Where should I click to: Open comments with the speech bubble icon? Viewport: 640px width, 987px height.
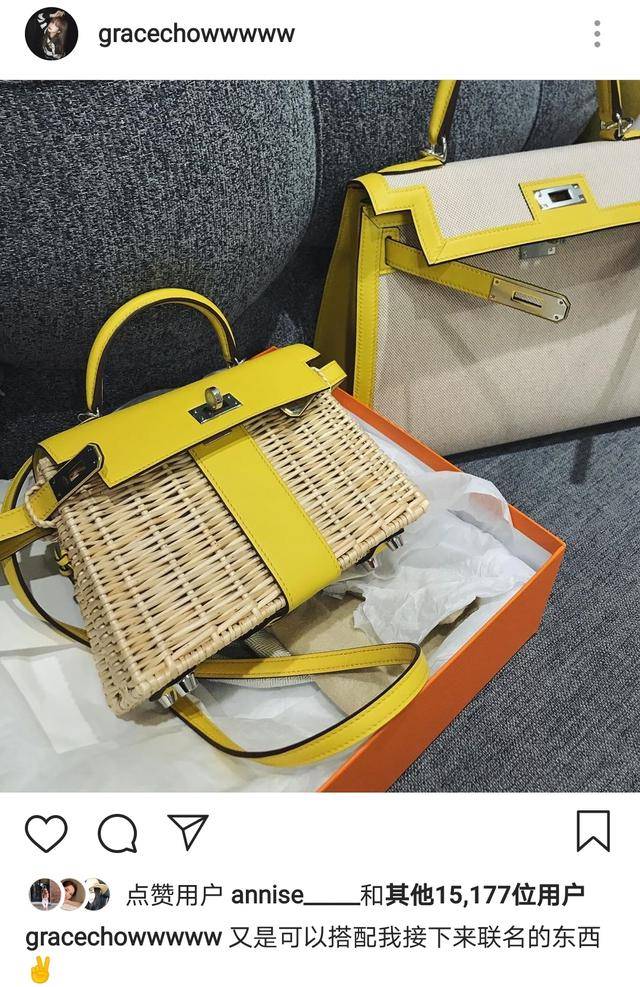pyautogui.click(x=117, y=832)
